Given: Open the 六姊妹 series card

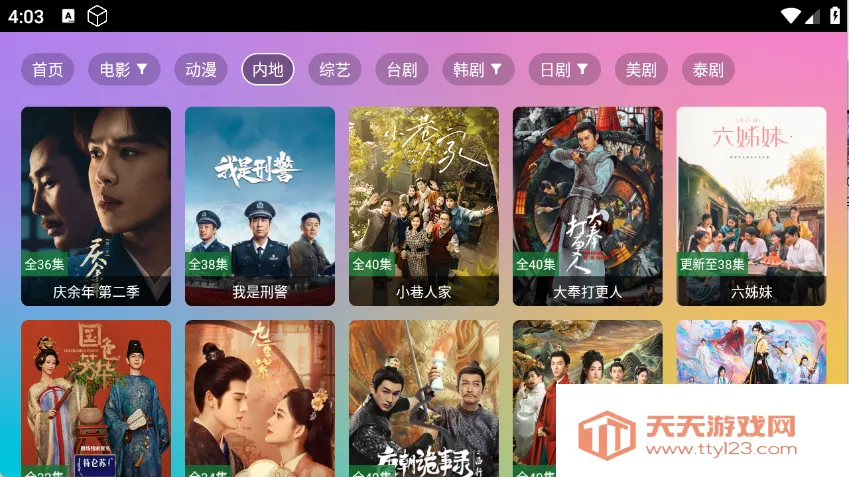Looking at the screenshot, I should pyautogui.click(x=751, y=205).
